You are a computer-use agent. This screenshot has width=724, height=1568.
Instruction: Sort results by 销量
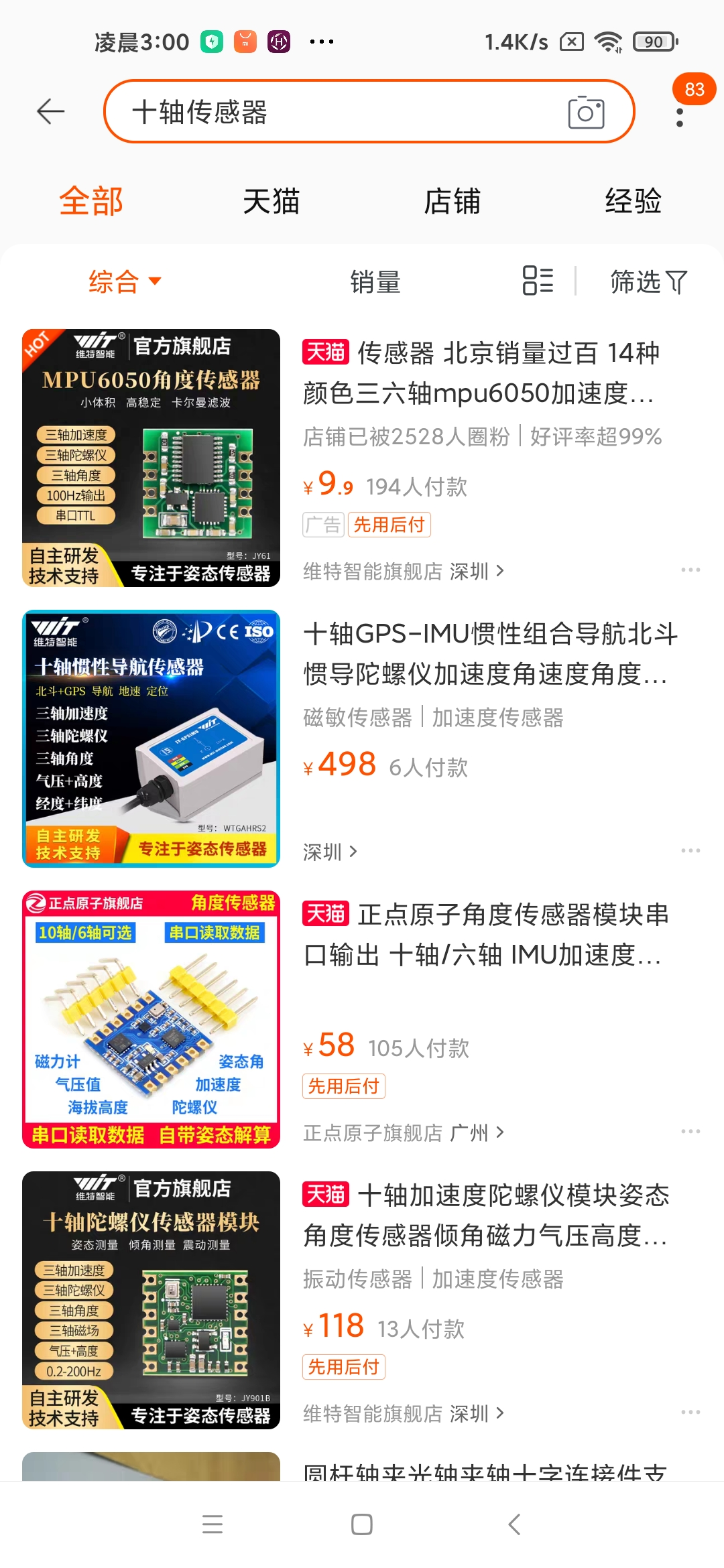click(x=375, y=282)
